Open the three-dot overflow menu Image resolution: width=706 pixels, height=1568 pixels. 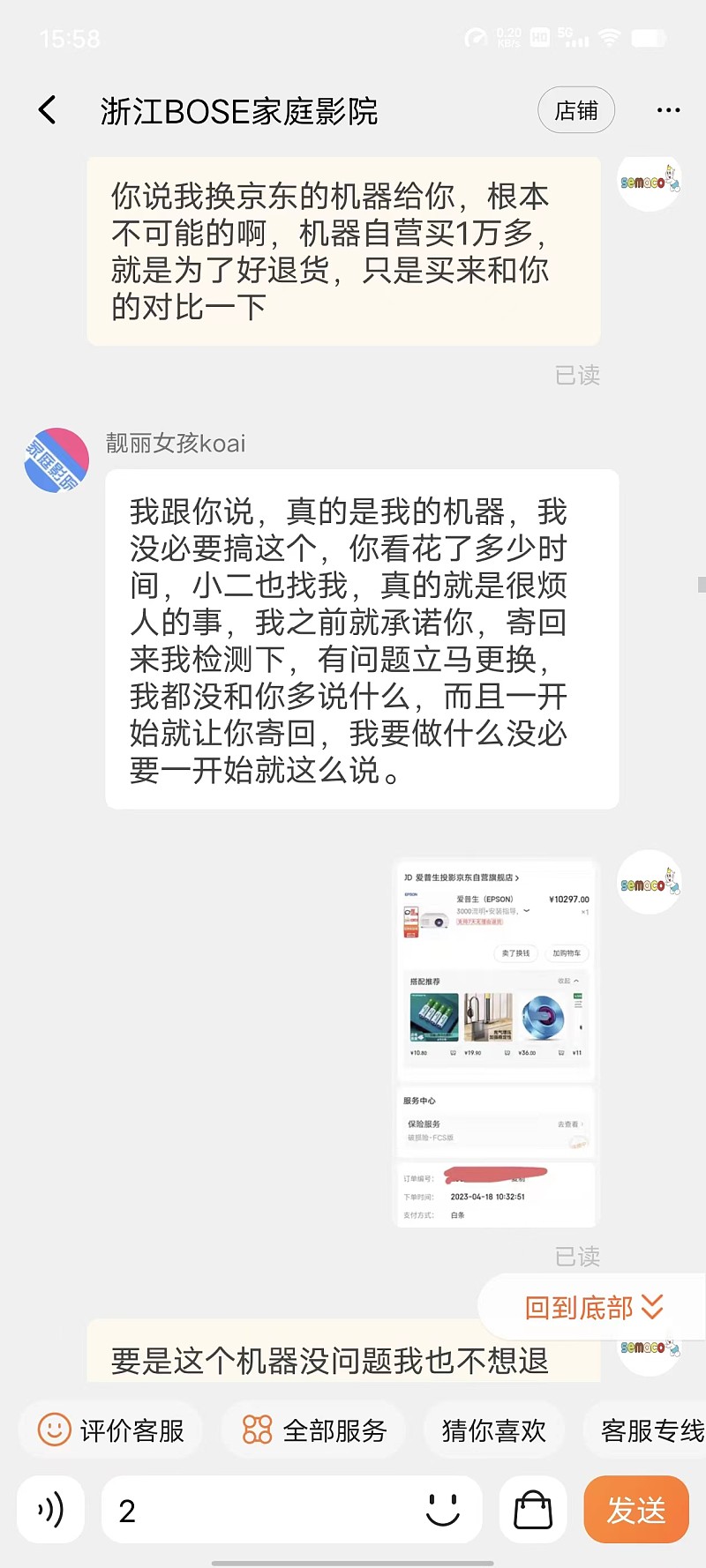coord(668,110)
